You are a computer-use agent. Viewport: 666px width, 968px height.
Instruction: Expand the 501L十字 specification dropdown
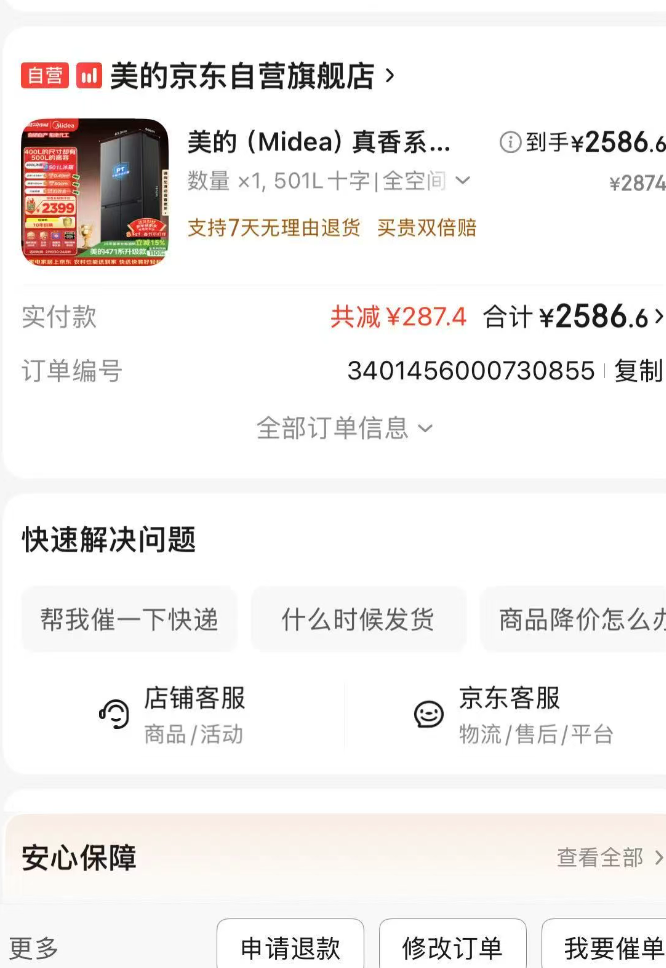click(462, 181)
